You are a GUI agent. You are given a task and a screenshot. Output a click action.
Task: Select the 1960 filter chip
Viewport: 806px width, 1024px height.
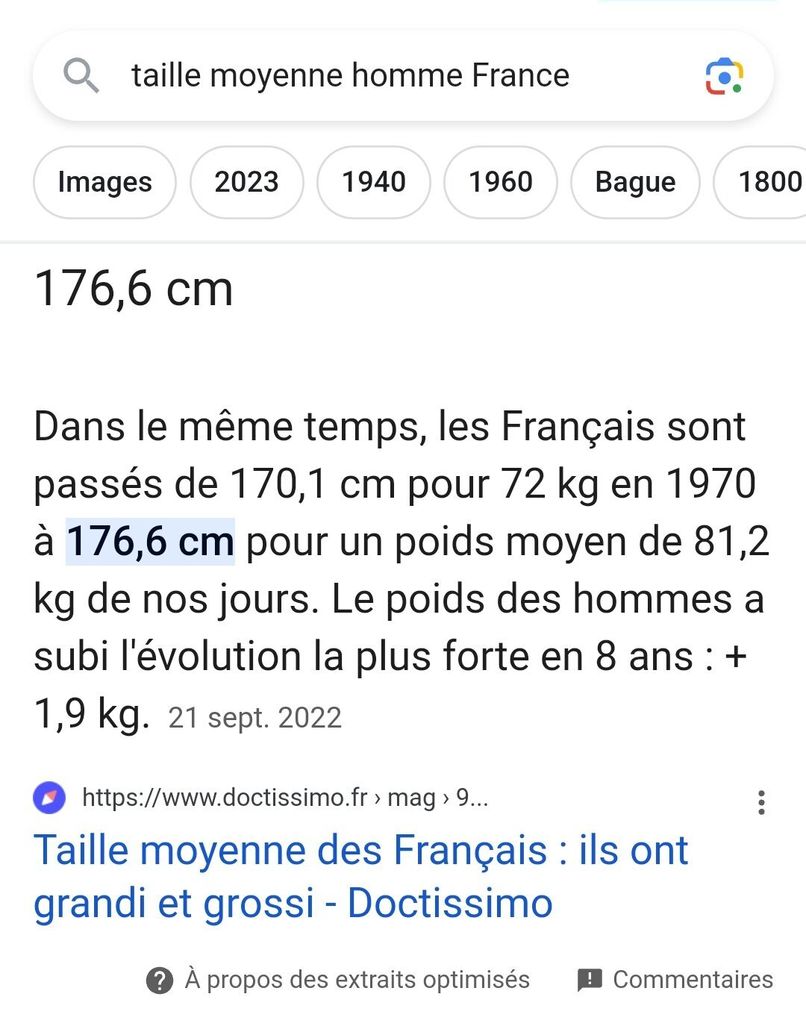(500, 182)
